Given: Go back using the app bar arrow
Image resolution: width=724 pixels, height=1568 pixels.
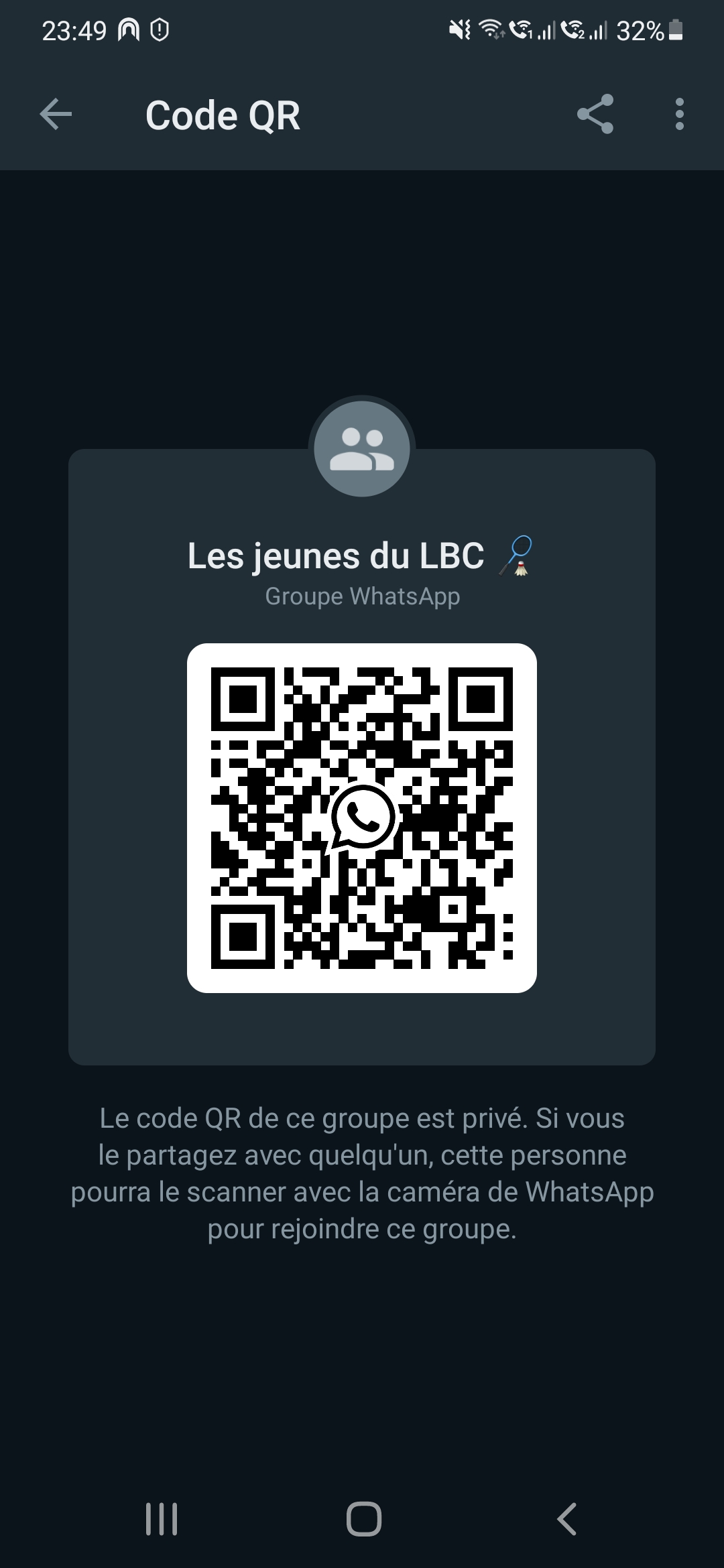Looking at the screenshot, I should click(56, 115).
